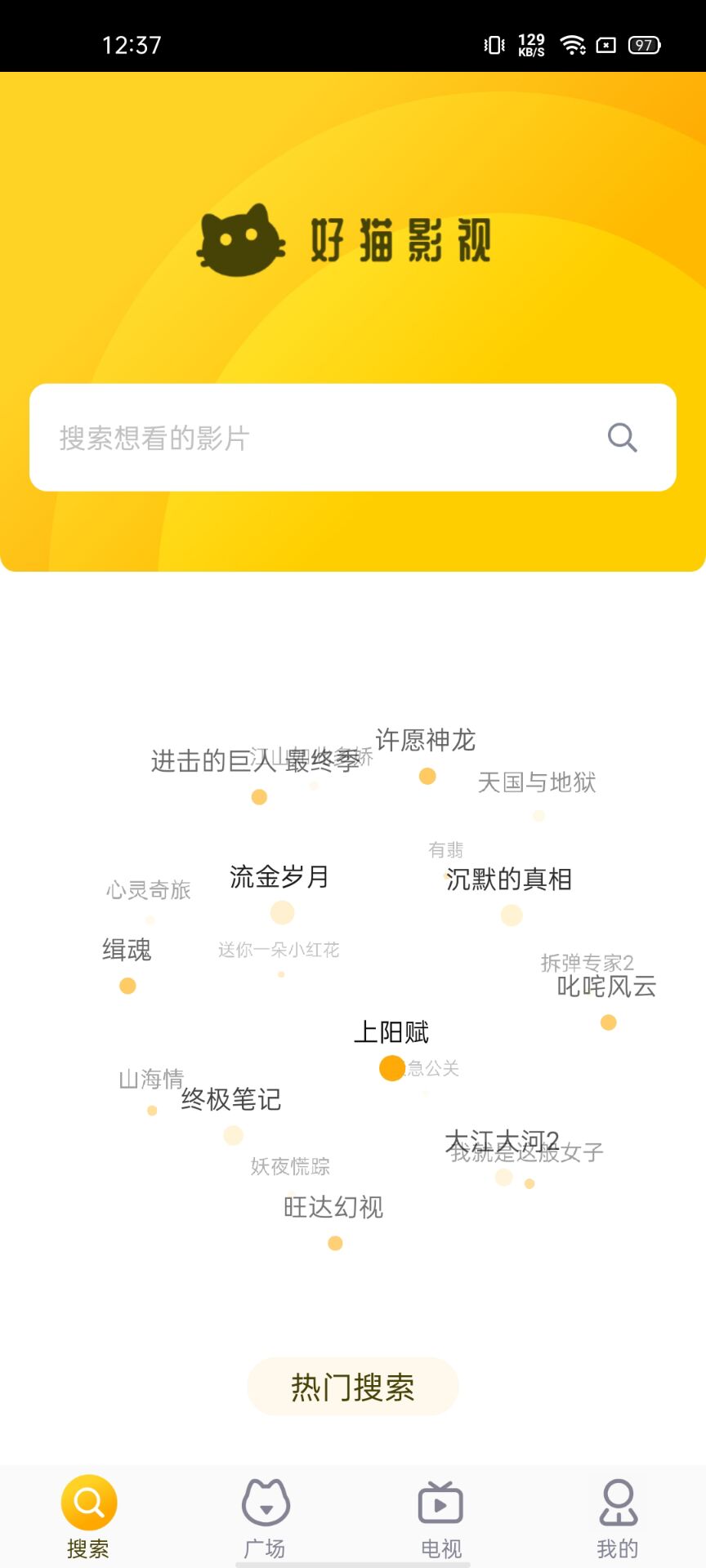Open the 心灵奇旅 keyword
The height and width of the screenshot is (1568, 706).
tap(148, 890)
